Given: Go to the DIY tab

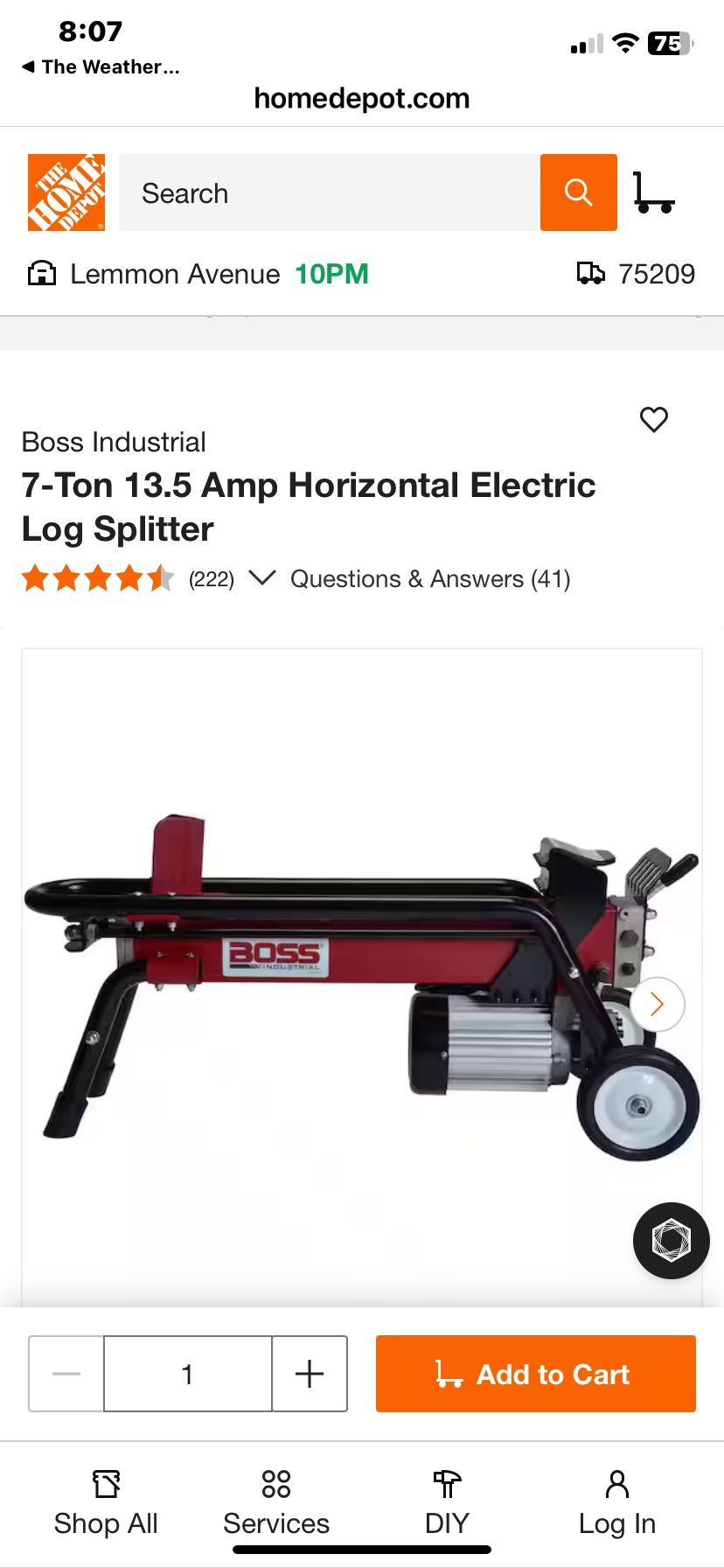Looking at the screenshot, I should point(447,1503).
